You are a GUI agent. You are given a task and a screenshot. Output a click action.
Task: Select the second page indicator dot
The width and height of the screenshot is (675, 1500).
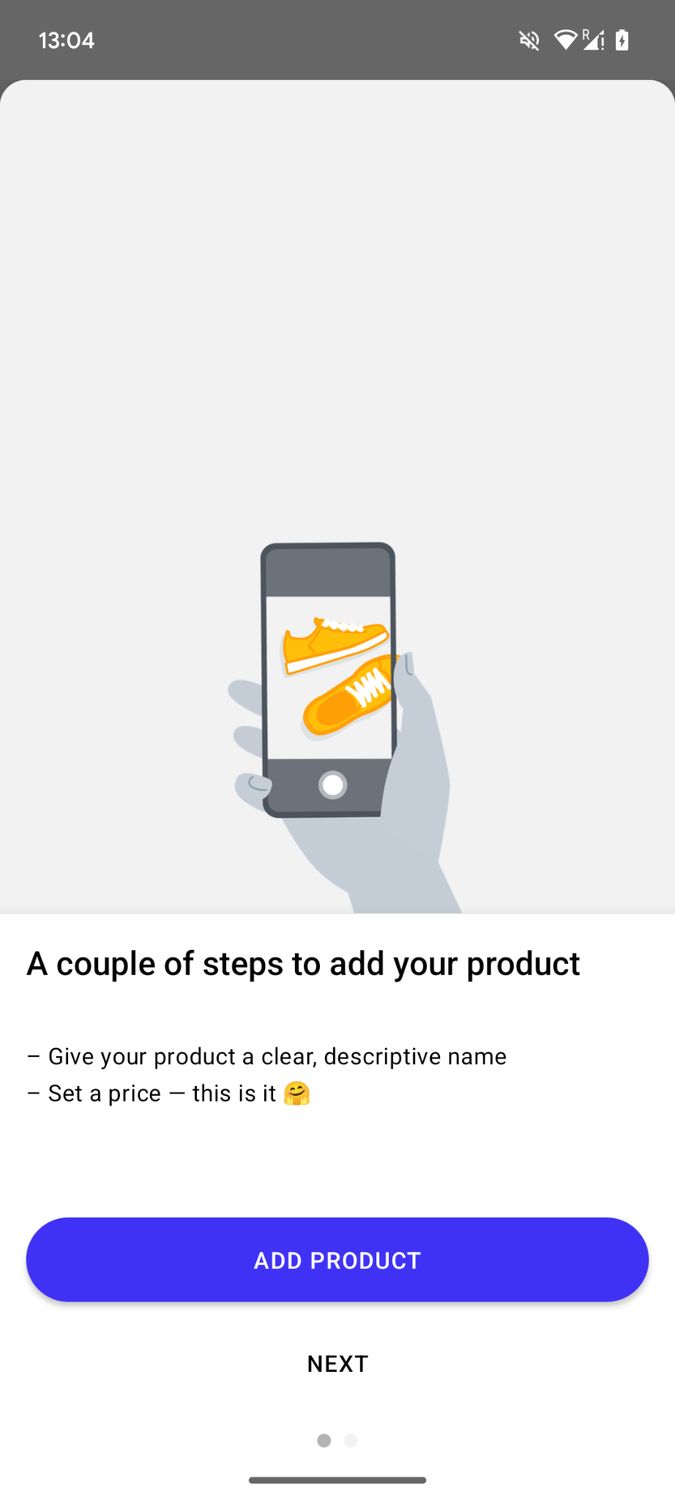pos(351,1441)
